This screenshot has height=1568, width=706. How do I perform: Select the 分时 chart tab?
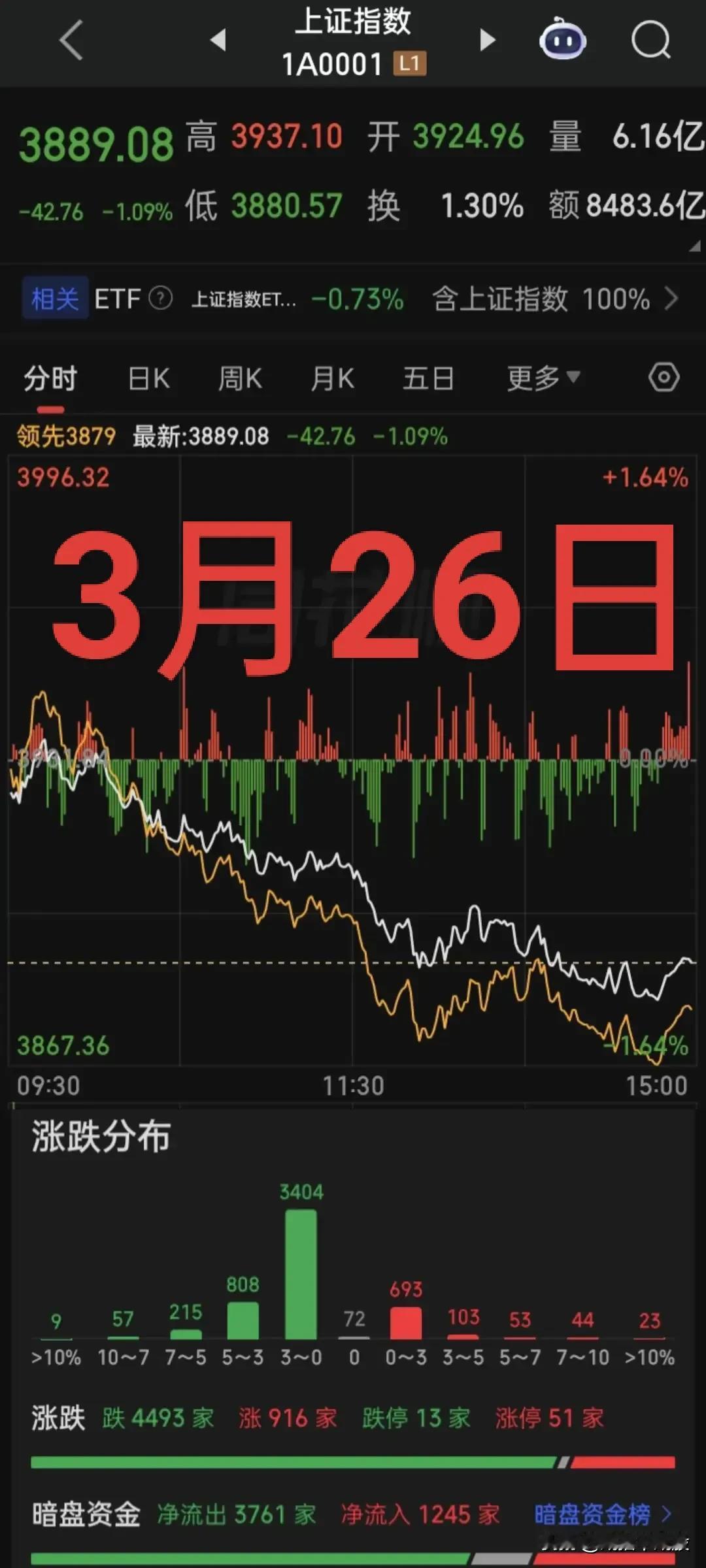point(50,379)
